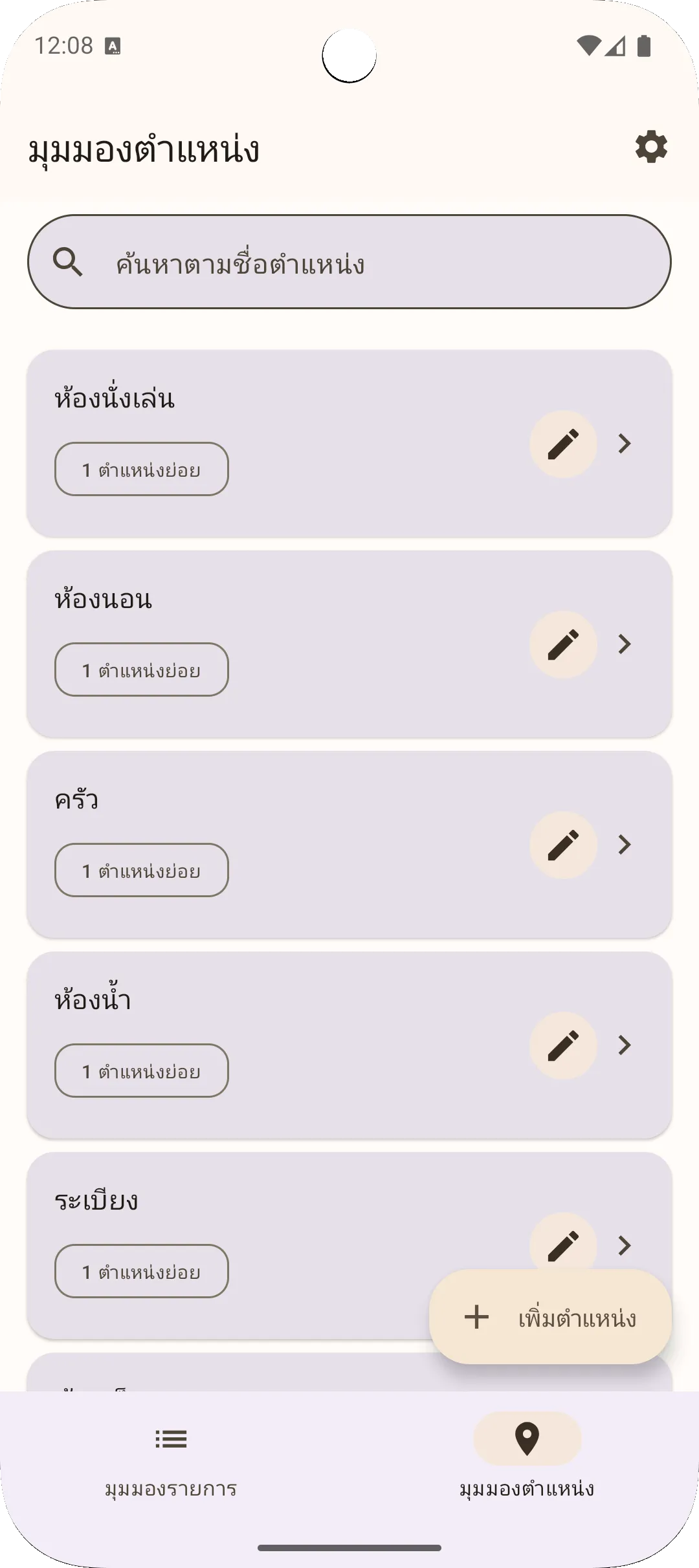Expand the ห้องนอน card chevron

[x=624, y=644]
